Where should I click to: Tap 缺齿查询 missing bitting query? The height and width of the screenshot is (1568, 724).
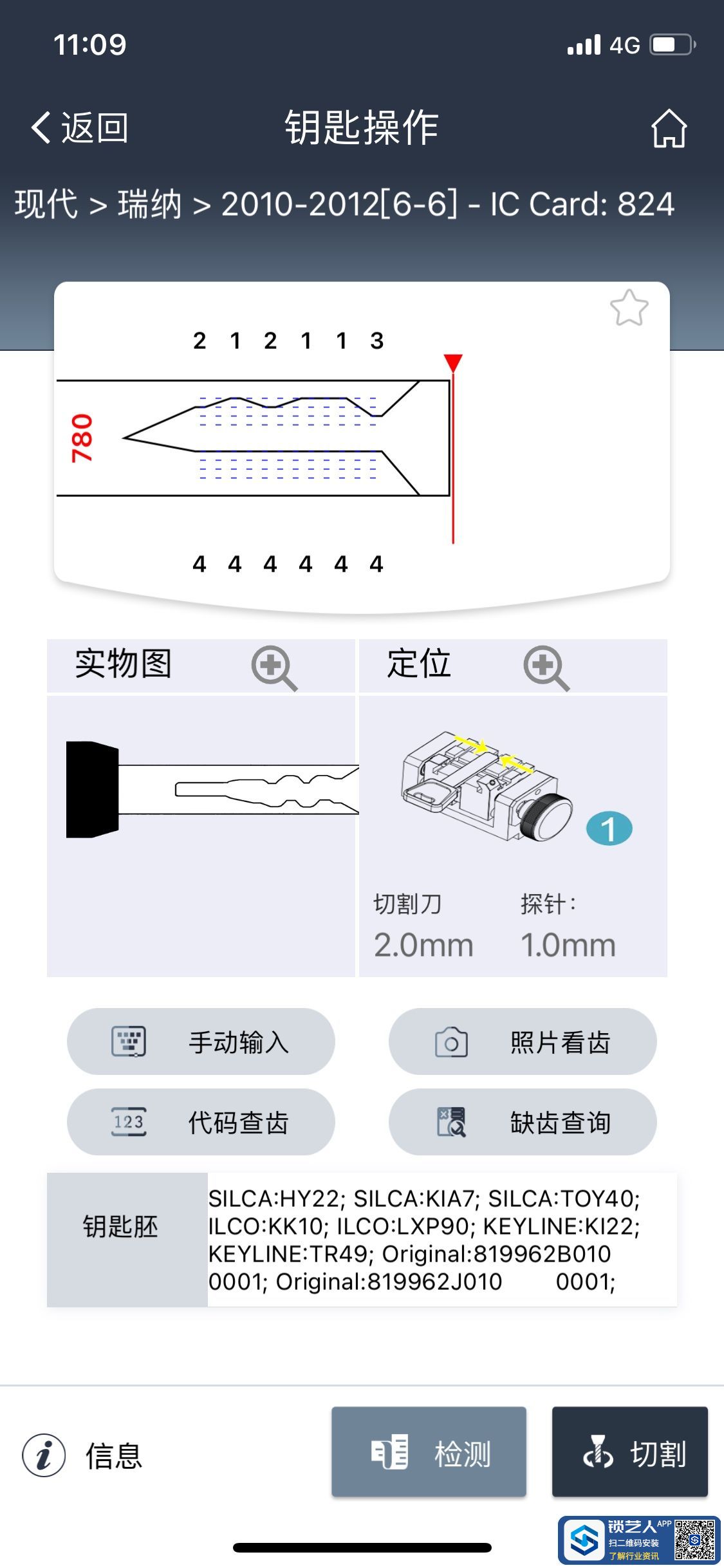click(x=523, y=1122)
